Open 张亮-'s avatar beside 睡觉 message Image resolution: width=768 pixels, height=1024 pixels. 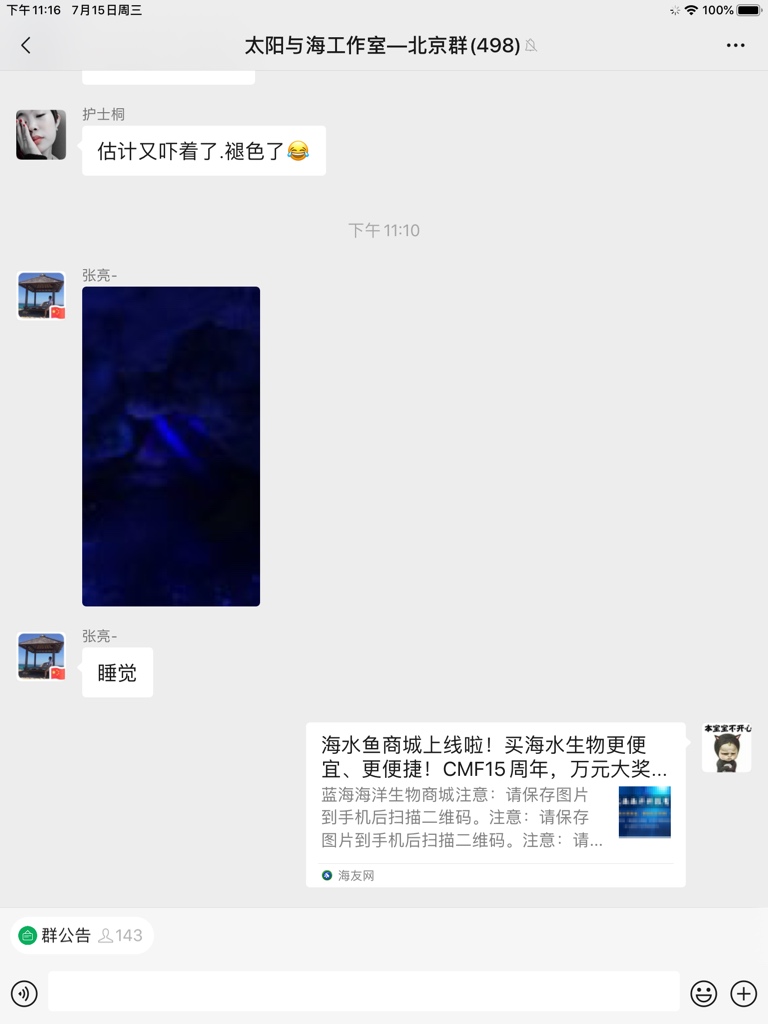pyautogui.click(x=41, y=657)
